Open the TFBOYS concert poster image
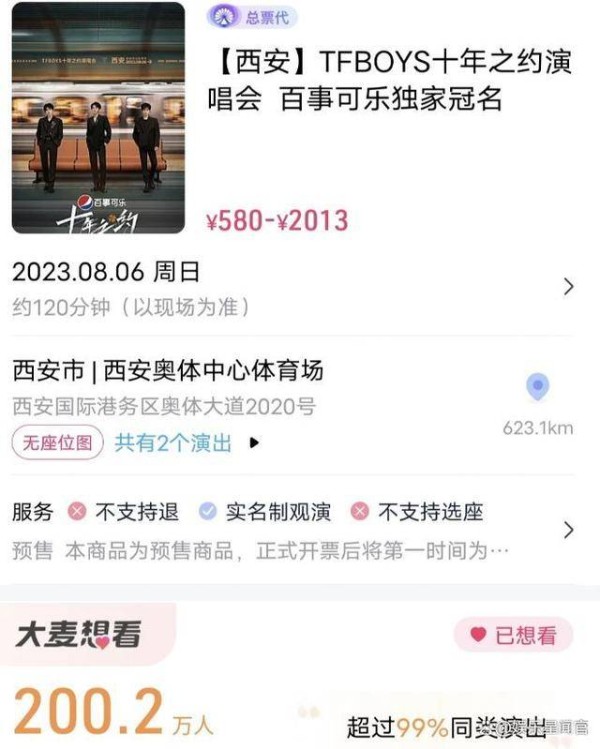This screenshot has height=749, width=600. click(x=98, y=118)
